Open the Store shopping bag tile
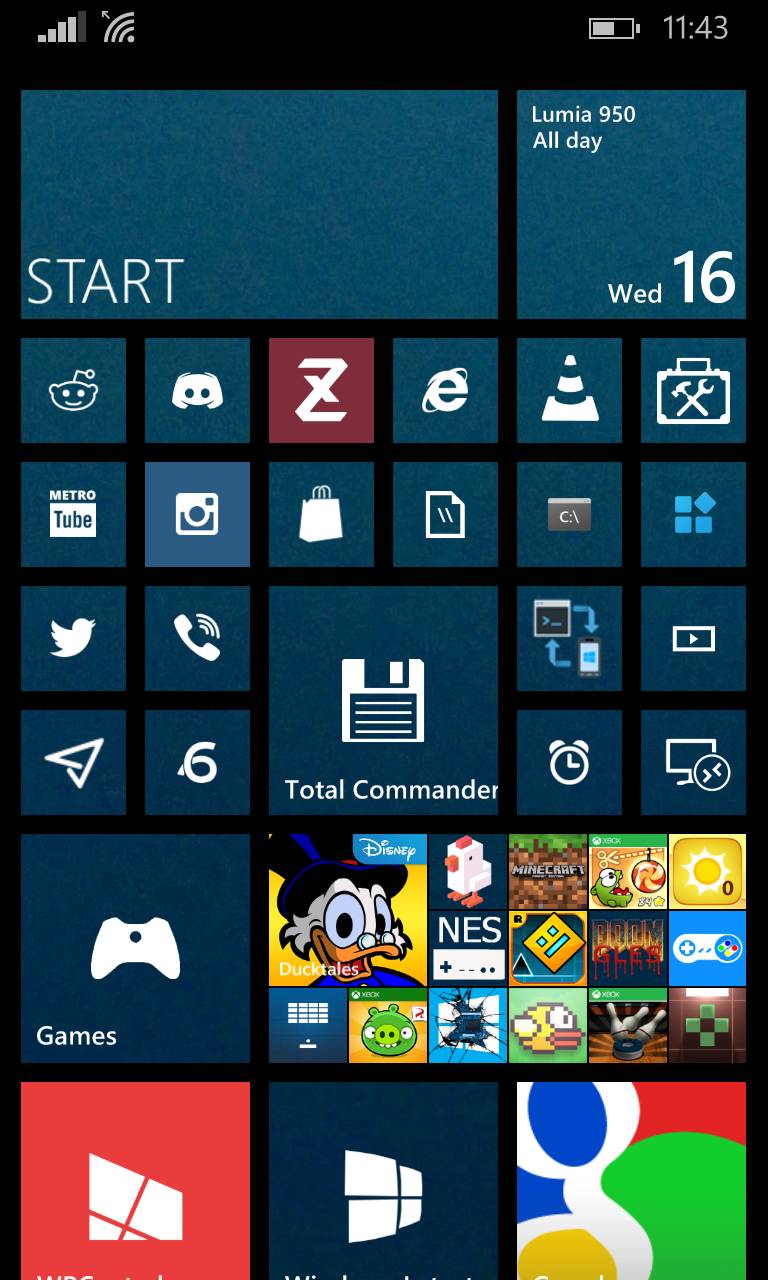 (321, 514)
